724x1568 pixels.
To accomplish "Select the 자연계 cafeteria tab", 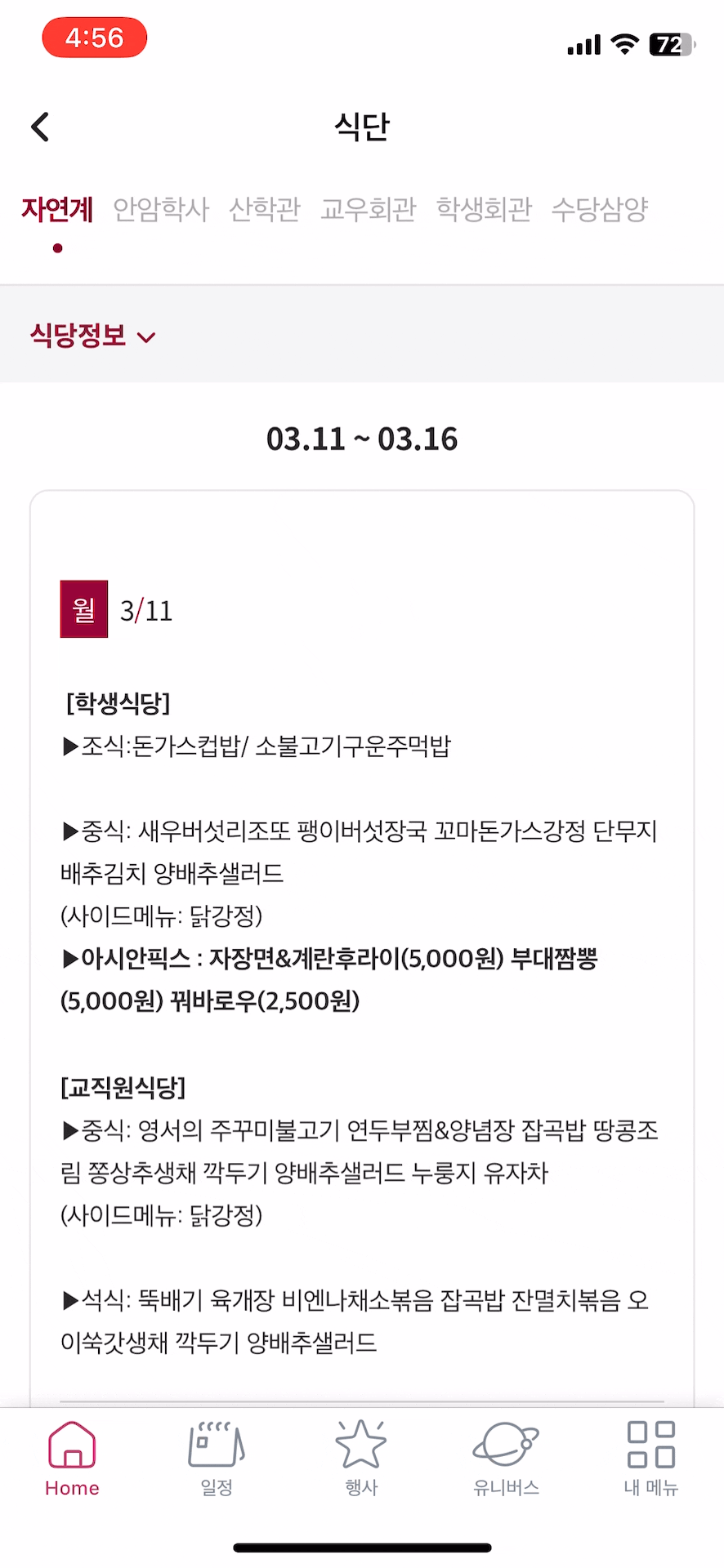I will [57, 210].
